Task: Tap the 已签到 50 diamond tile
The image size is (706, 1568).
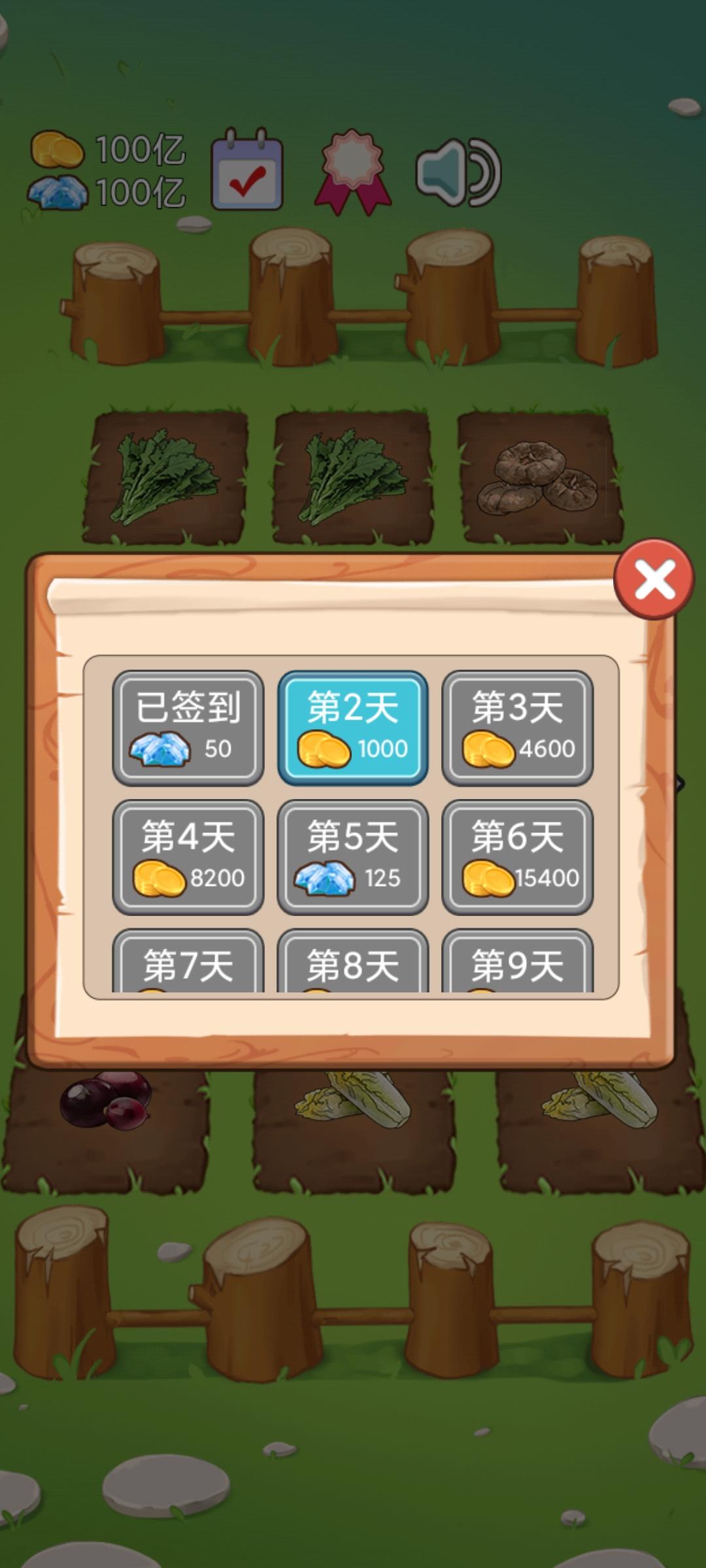Action: click(188, 728)
